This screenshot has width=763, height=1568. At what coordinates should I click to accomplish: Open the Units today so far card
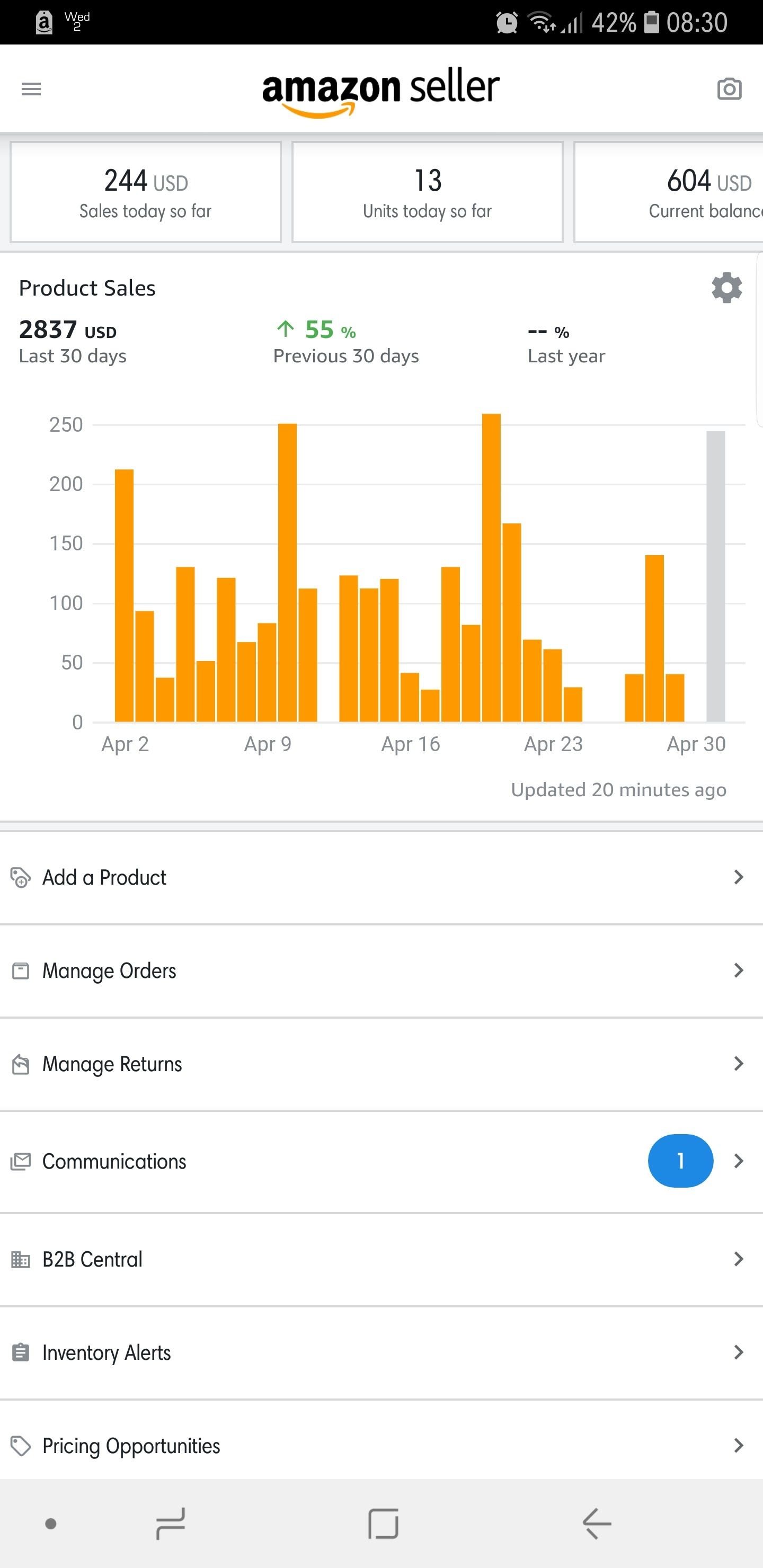pos(428,192)
